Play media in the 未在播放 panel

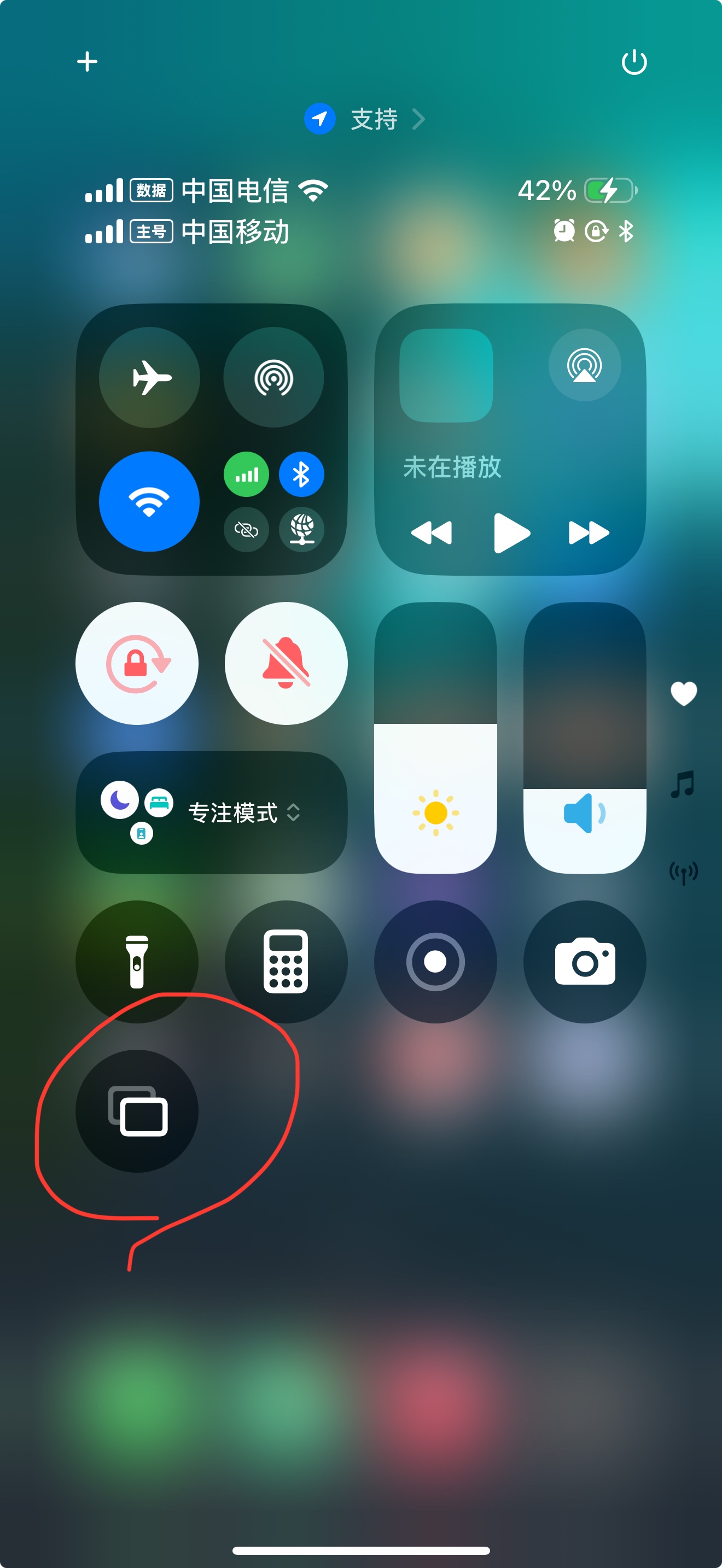(511, 533)
